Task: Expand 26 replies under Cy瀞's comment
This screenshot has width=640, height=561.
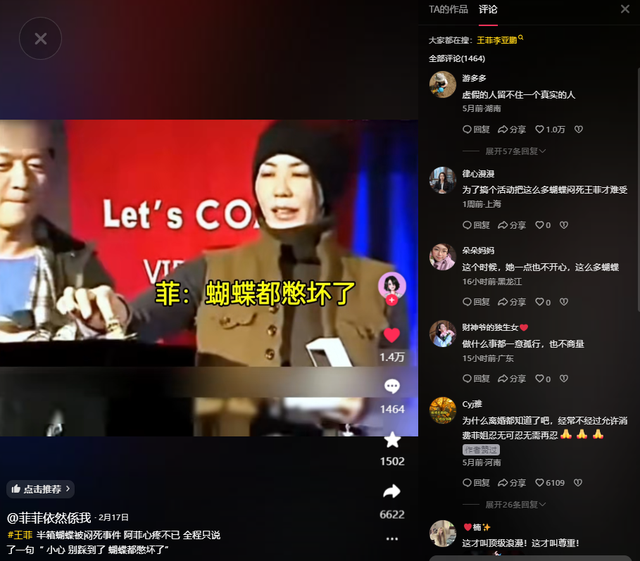Action: (512, 504)
